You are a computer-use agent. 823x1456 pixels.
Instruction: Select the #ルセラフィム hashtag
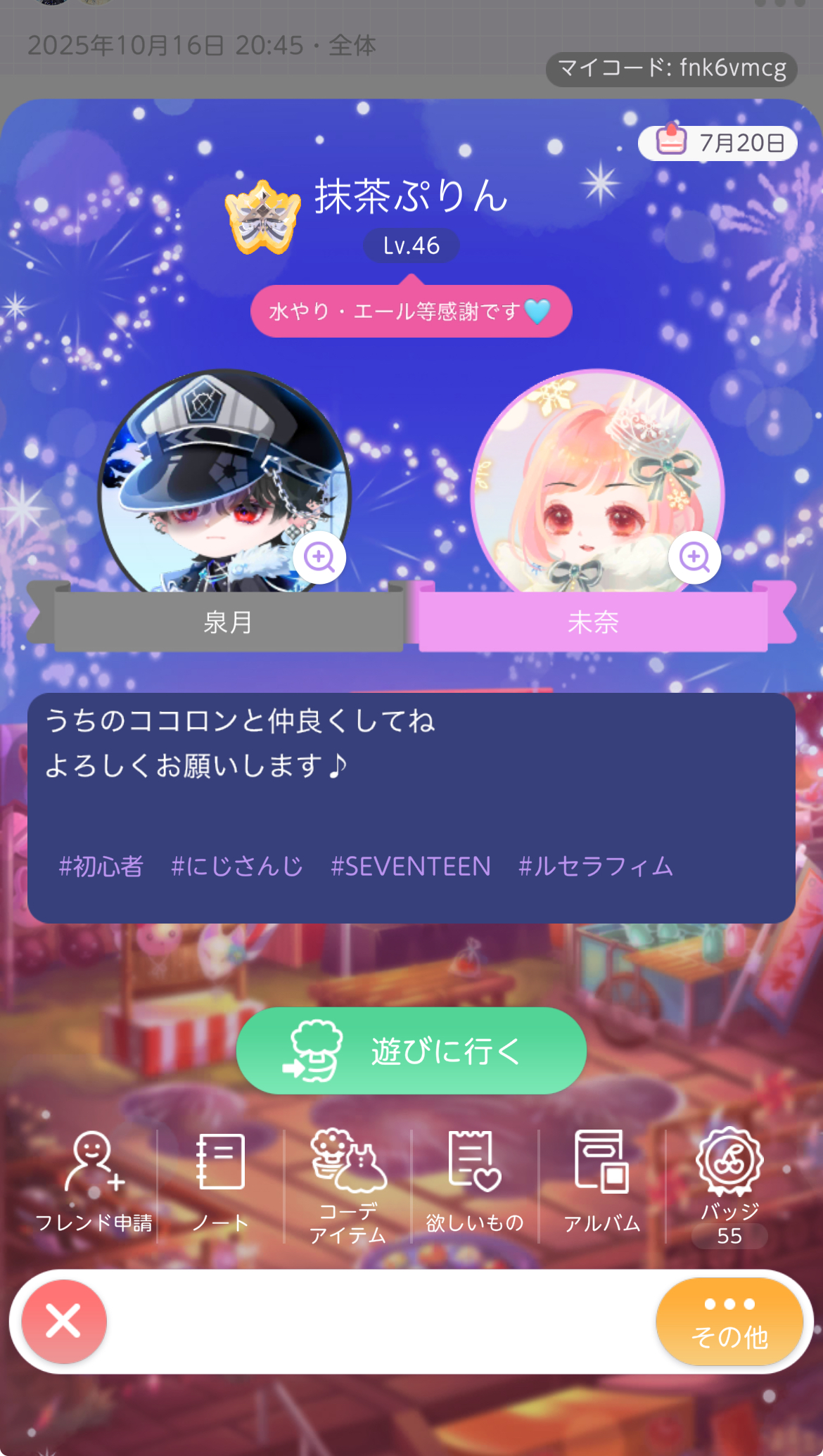[x=596, y=867]
